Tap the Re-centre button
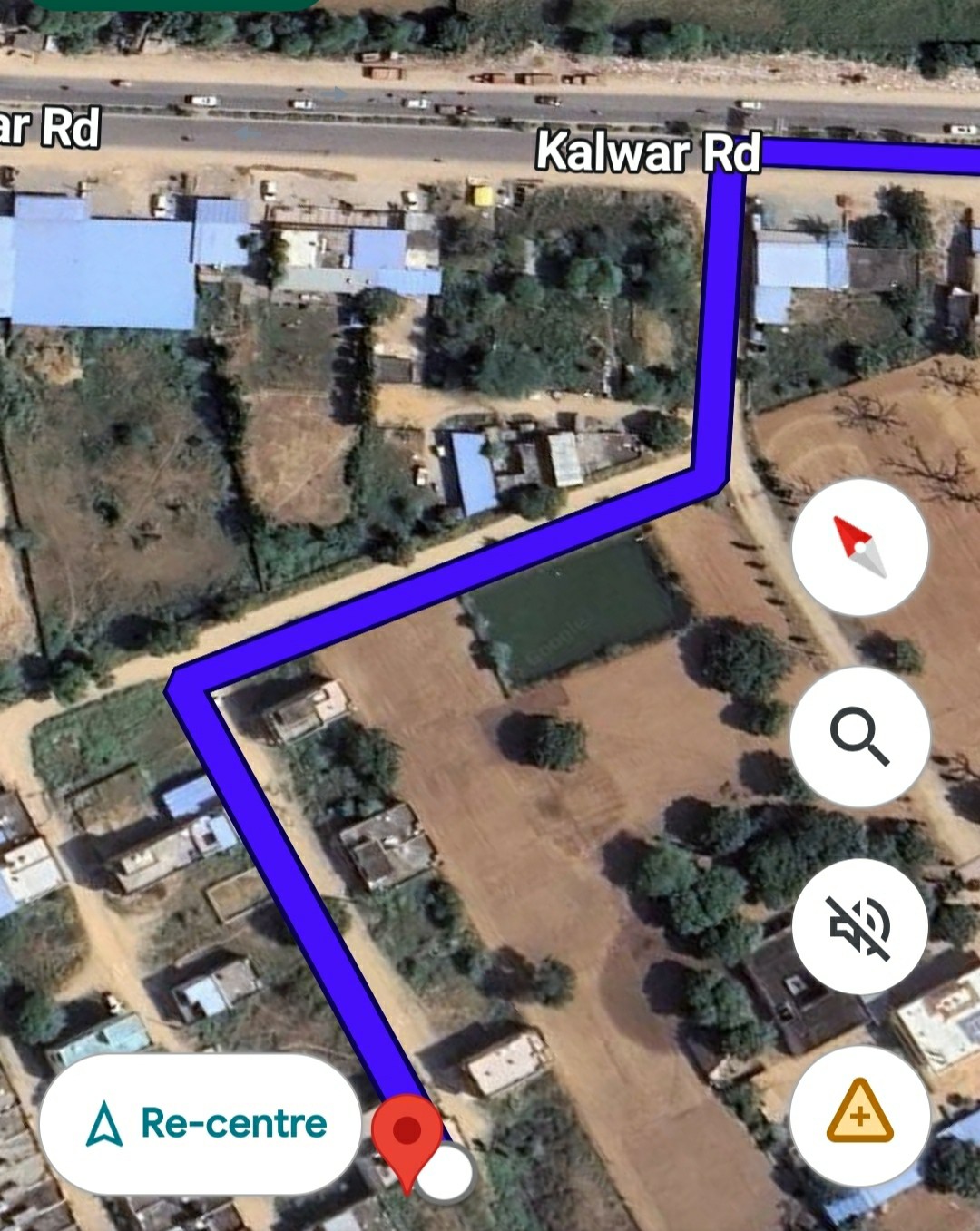The image size is (980, 1231). pos(201,1124)
